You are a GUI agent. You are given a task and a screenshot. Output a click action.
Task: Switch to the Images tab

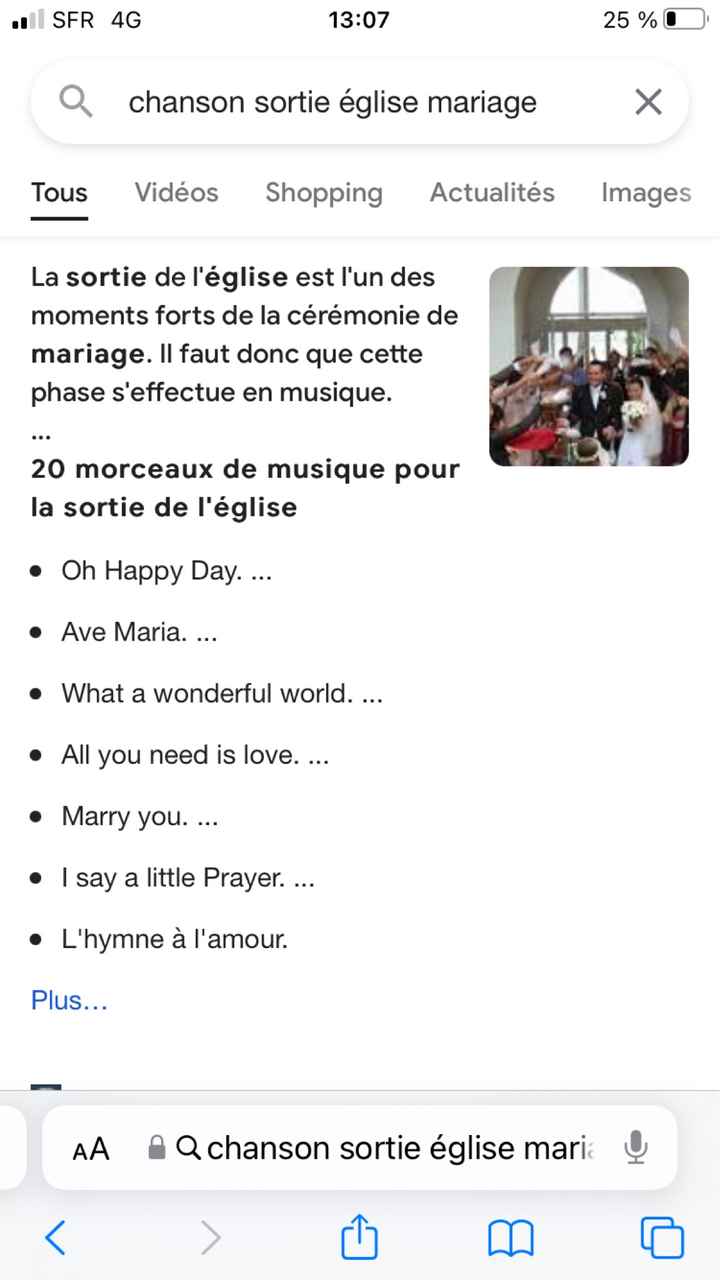(646, 193)
